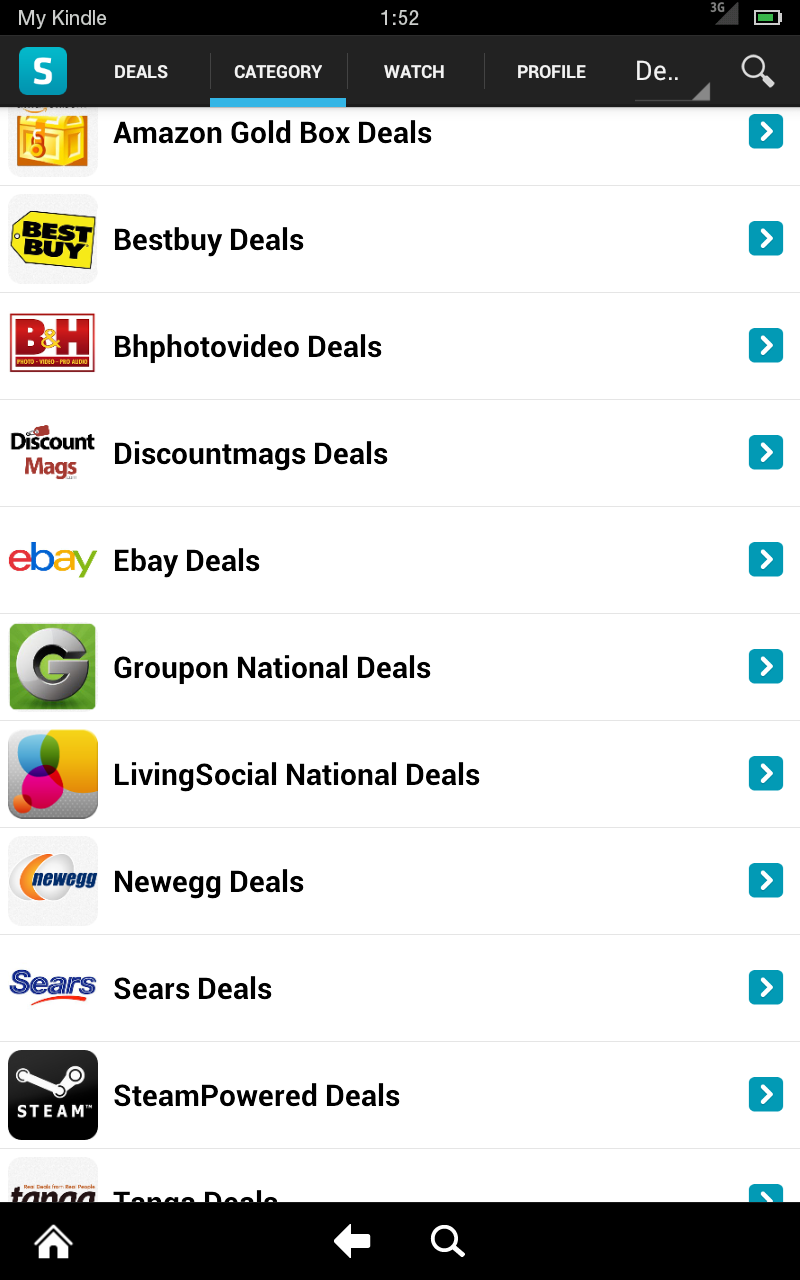Tap the Newegg store logo

pyautogui.click(x=52, y=880)
